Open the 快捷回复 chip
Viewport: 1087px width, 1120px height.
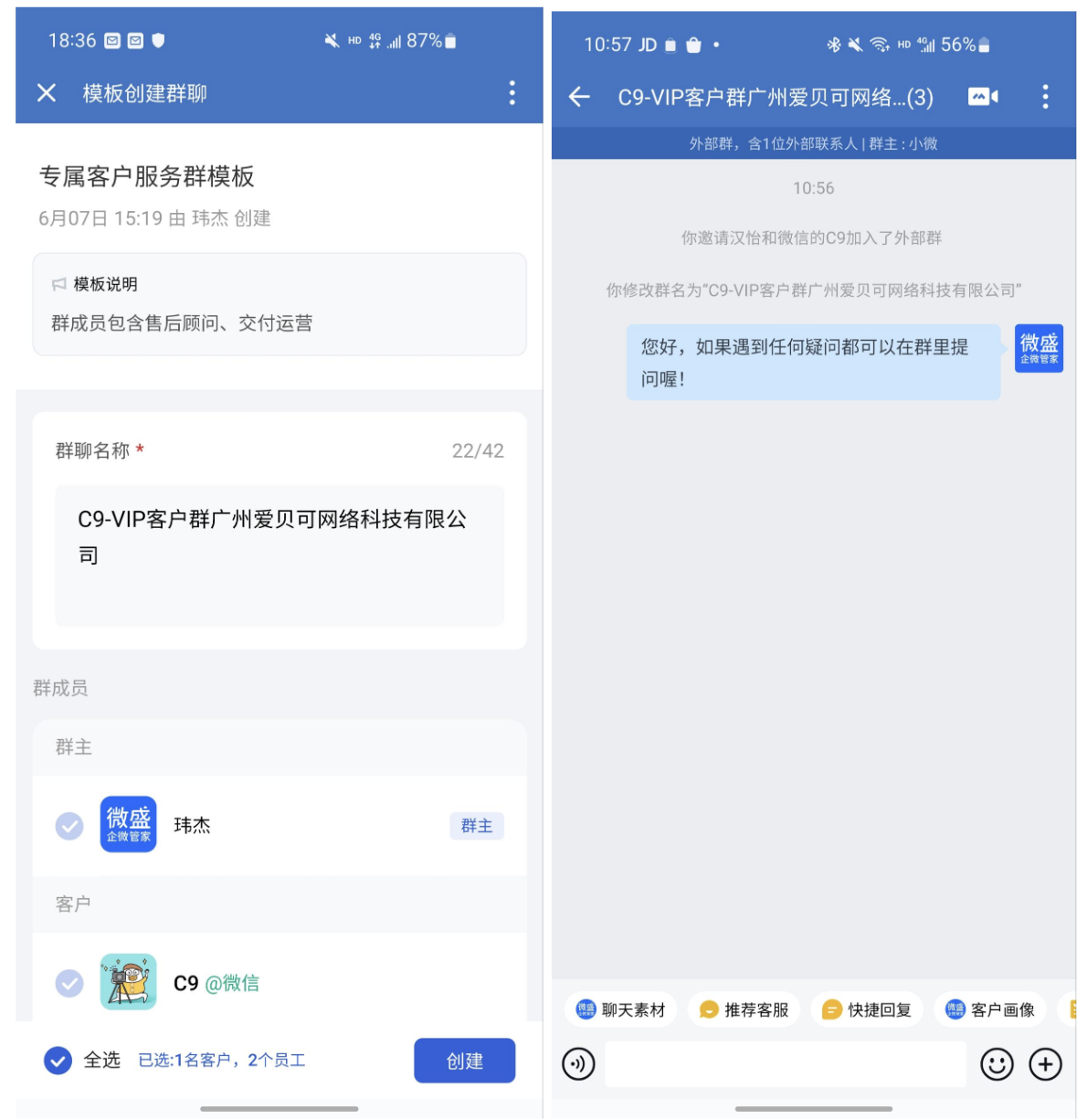(x=867, y=1009)
